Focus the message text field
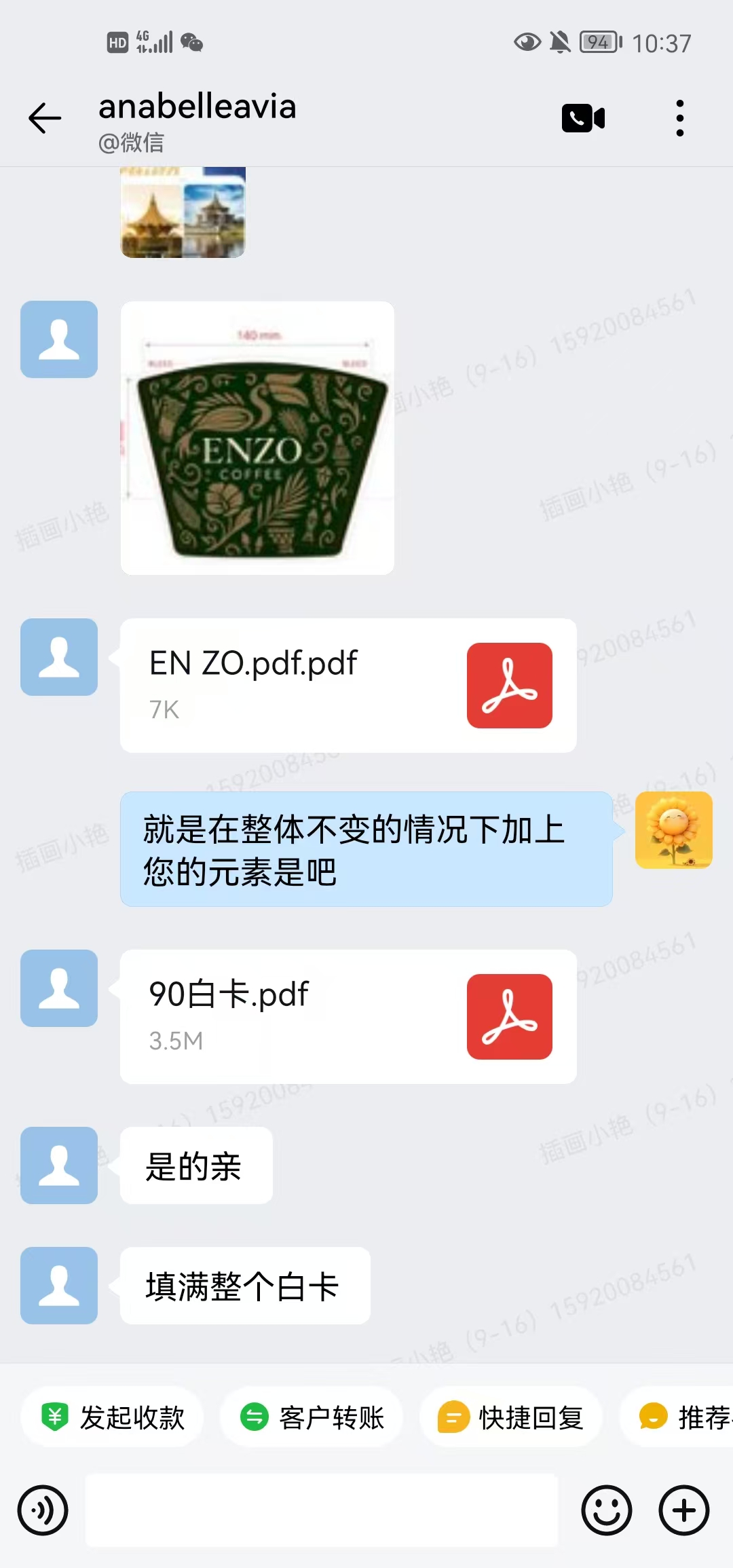Viewport: 733px width, 1568px height. [x=322, y=1510]
